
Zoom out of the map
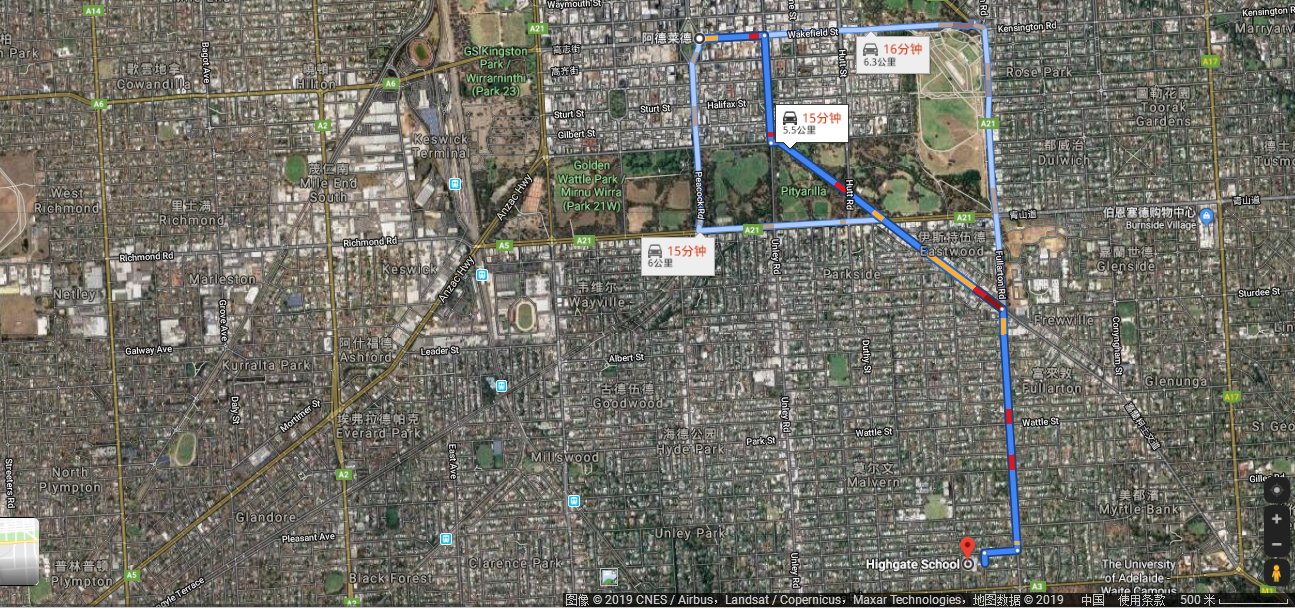pos(1276,545)
